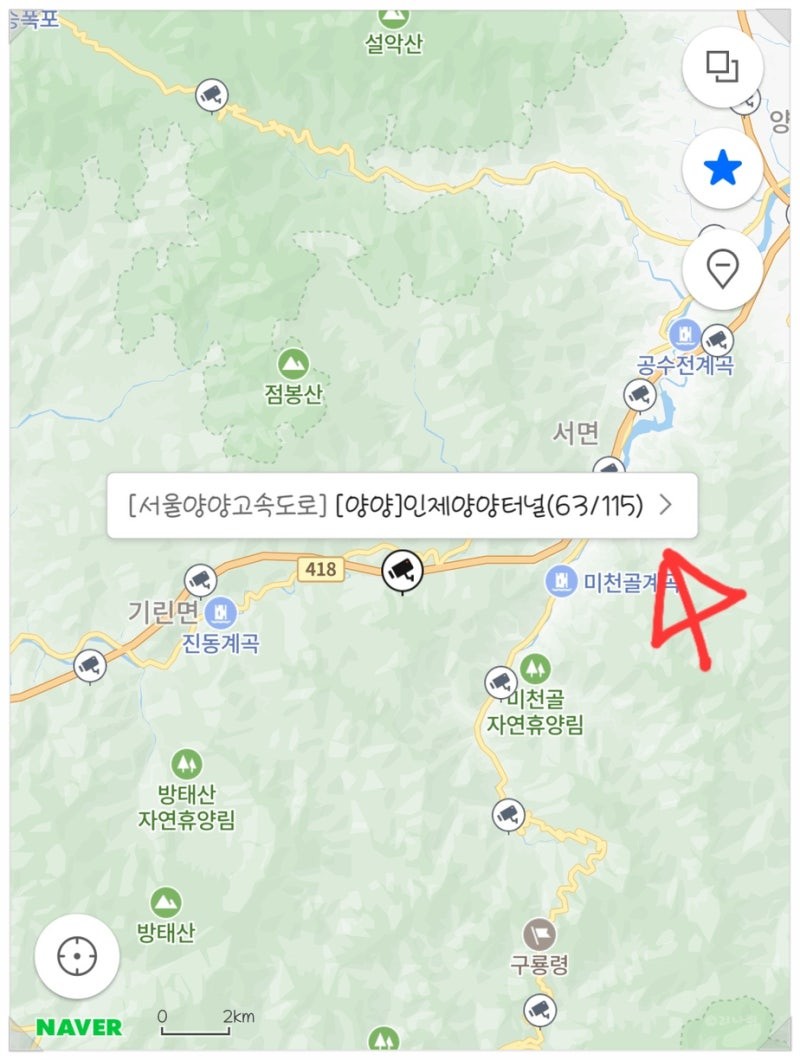Screen dimensions: 800x1060
Task: Open the map layers button
Action: (722, 67)
